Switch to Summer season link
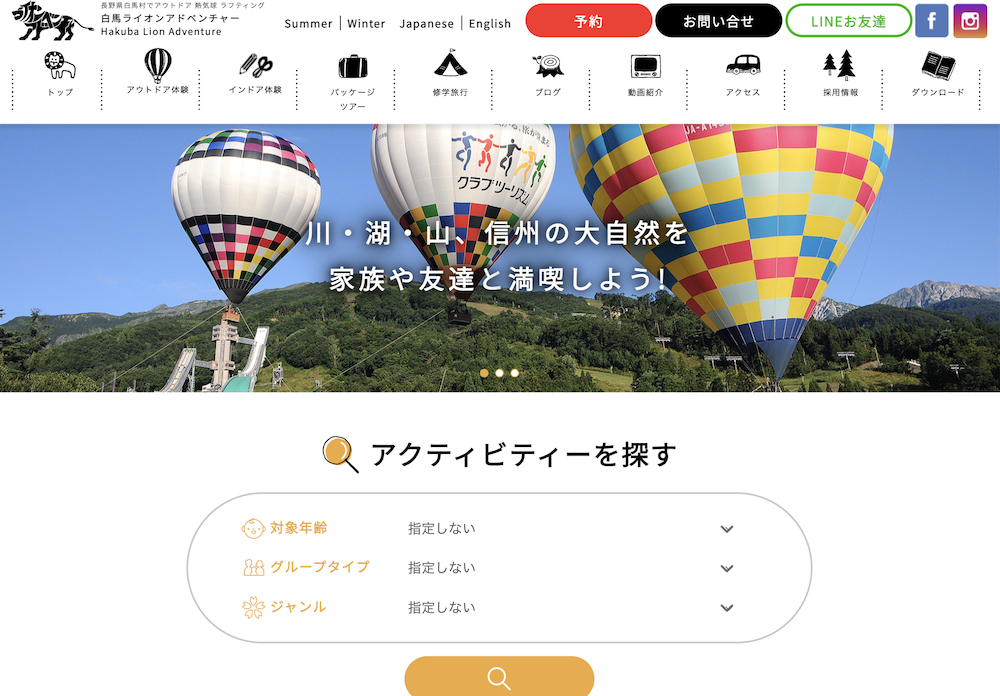Screen dimensions: 1000x696 tap(308, 24)
